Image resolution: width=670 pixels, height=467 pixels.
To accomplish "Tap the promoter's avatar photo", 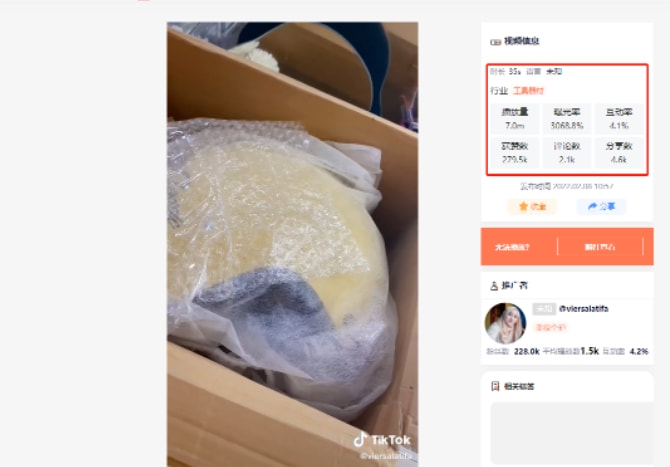I will click(x=505, y=323).
